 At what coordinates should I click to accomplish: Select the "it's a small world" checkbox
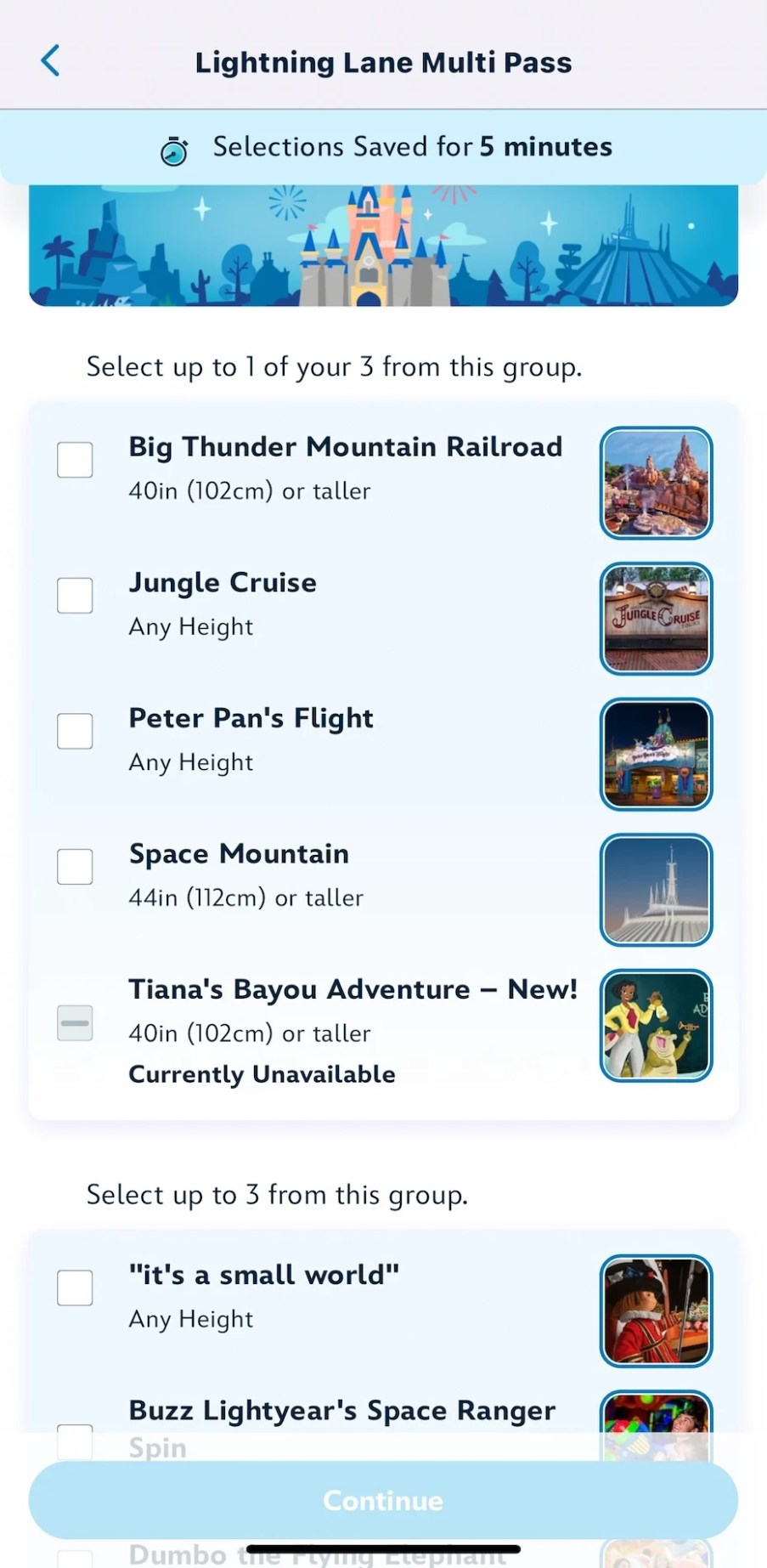coord(75,1288)
